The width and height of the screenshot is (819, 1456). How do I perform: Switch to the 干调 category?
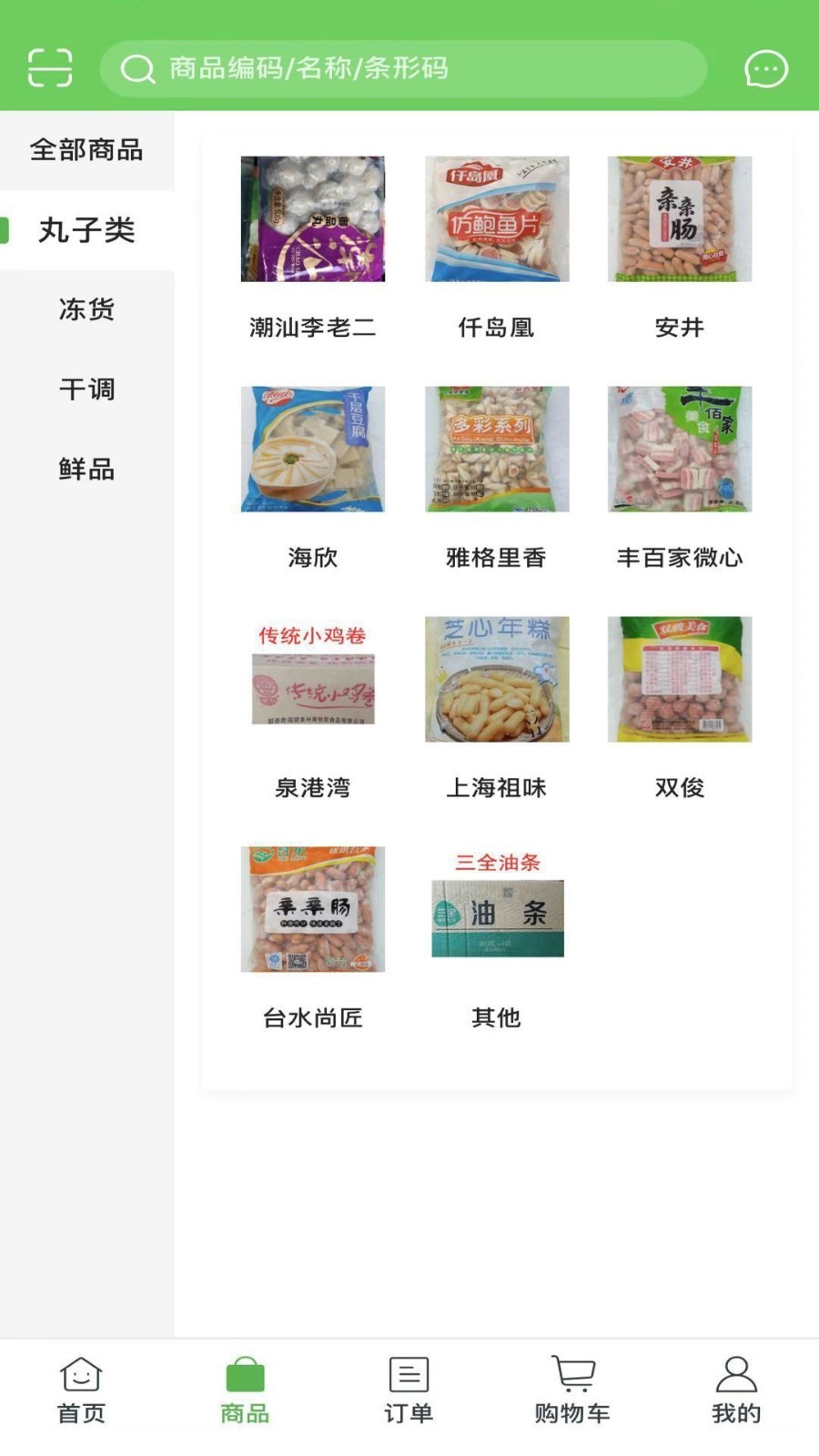point(86,389)
